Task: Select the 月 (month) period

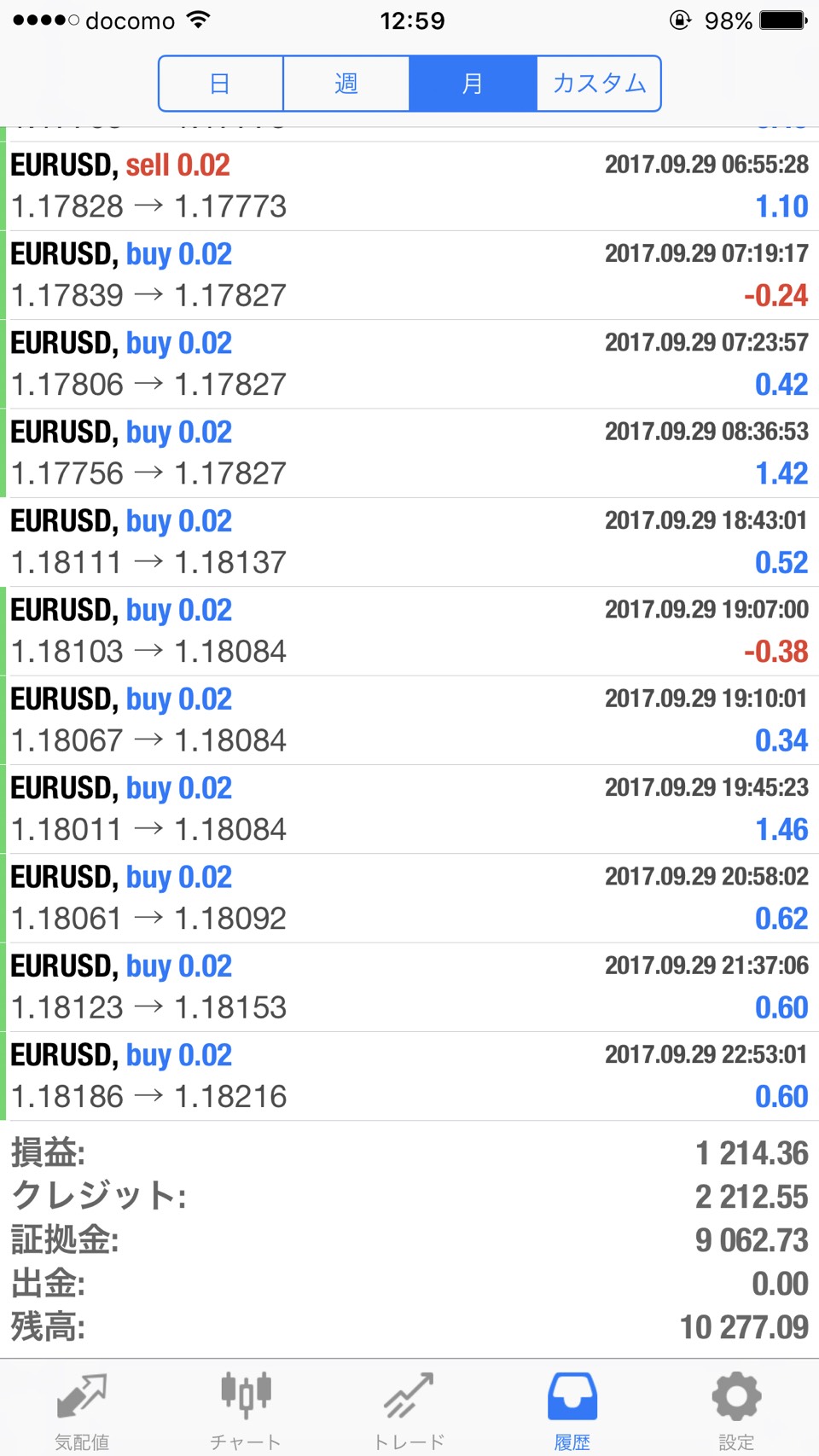Action: pyautogui.click(x=473, y=84)
